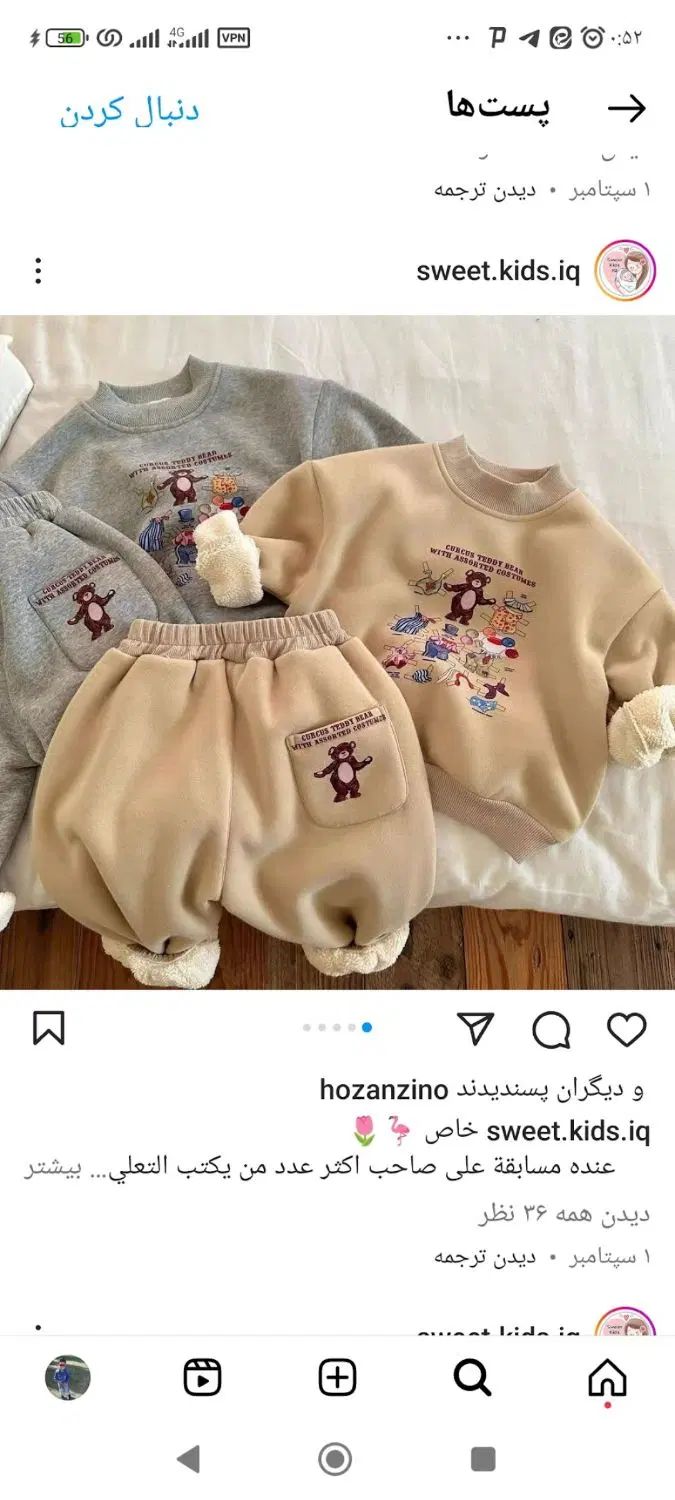Image resolution: width=675 pixels, height=1500 pixels.
Task: Open hozanzino from the likes line
Action: click(x=384, y=1089)
